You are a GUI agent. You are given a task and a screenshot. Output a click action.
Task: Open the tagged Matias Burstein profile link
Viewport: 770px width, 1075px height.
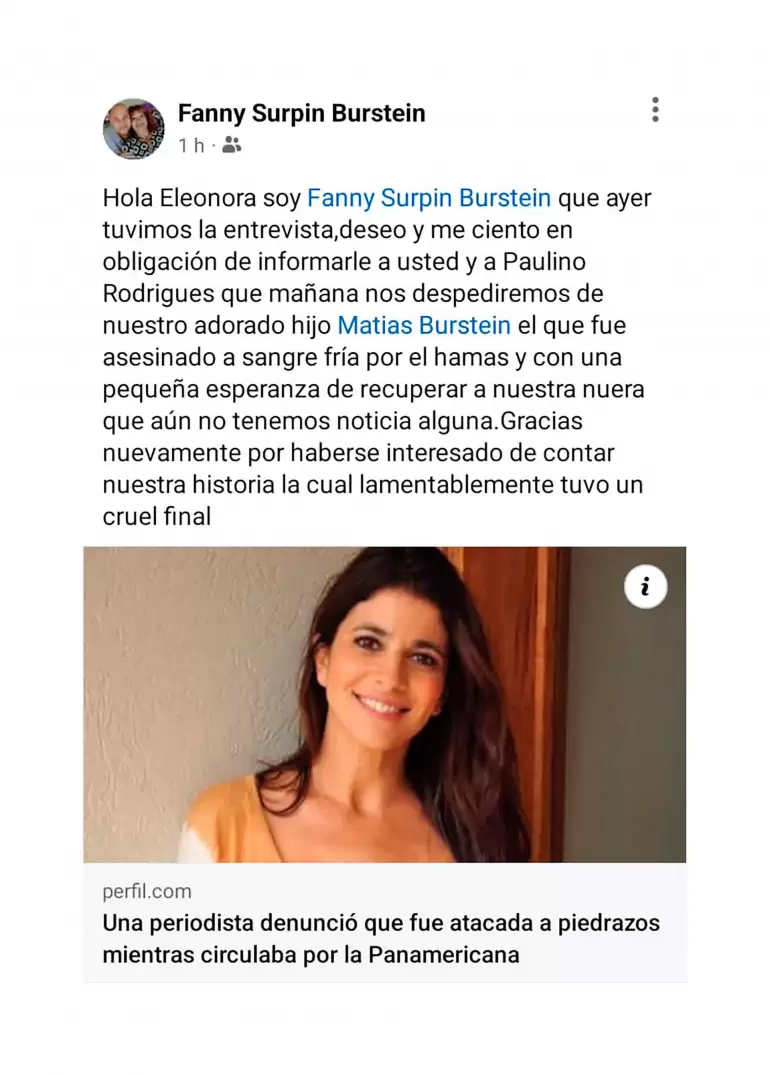[424, 325]
